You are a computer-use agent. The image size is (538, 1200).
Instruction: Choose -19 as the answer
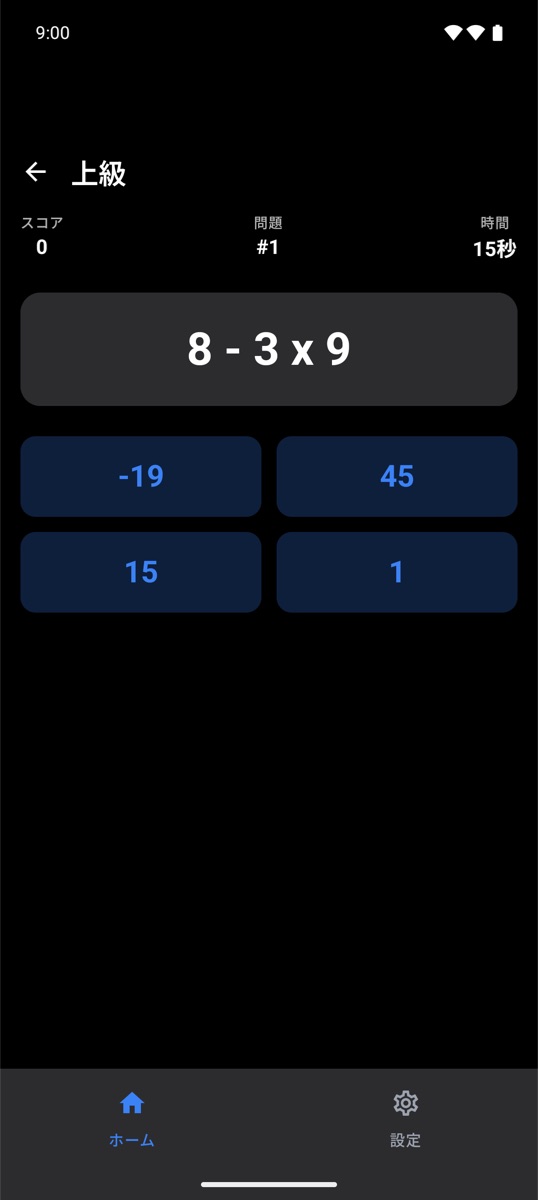(x=141, y=476)
